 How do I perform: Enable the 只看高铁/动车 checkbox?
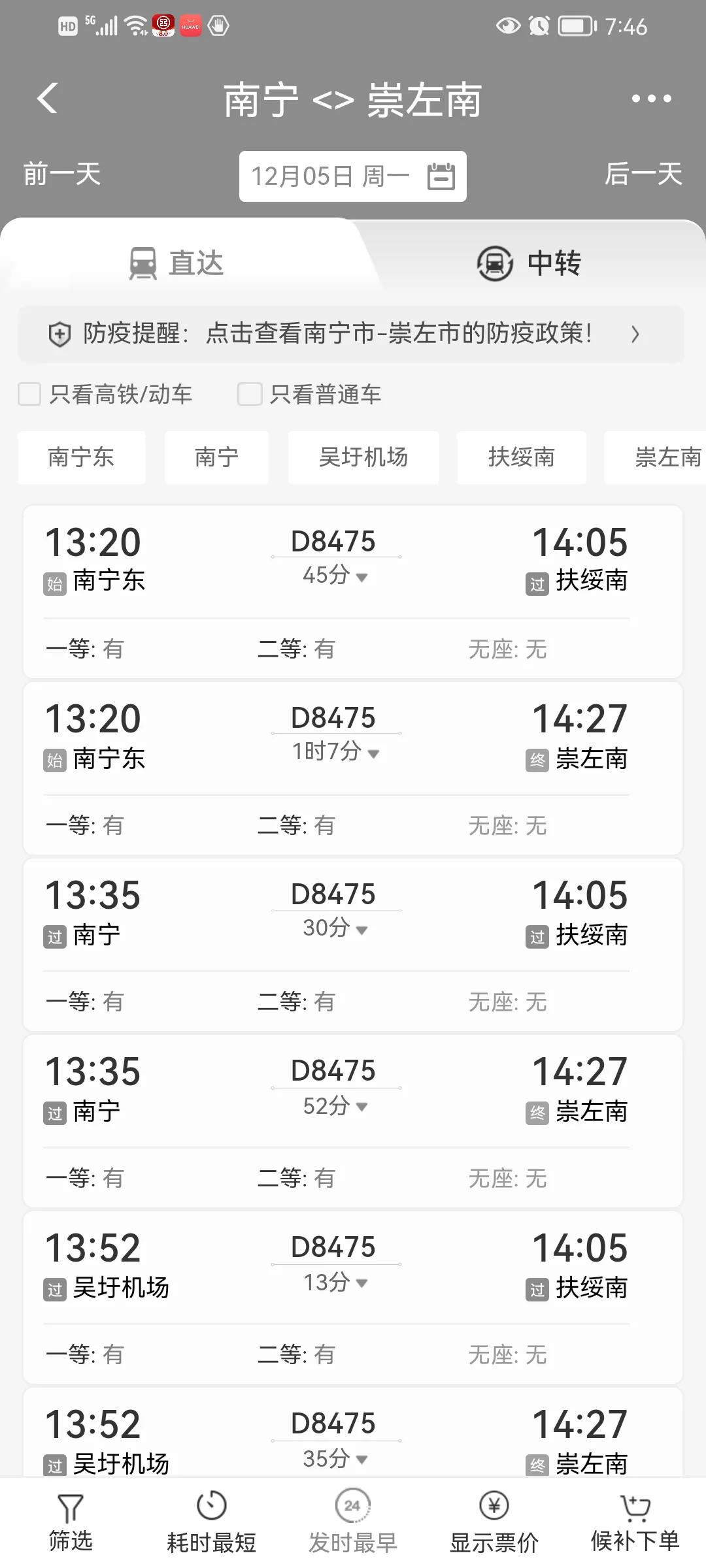(x=29, y=393)
